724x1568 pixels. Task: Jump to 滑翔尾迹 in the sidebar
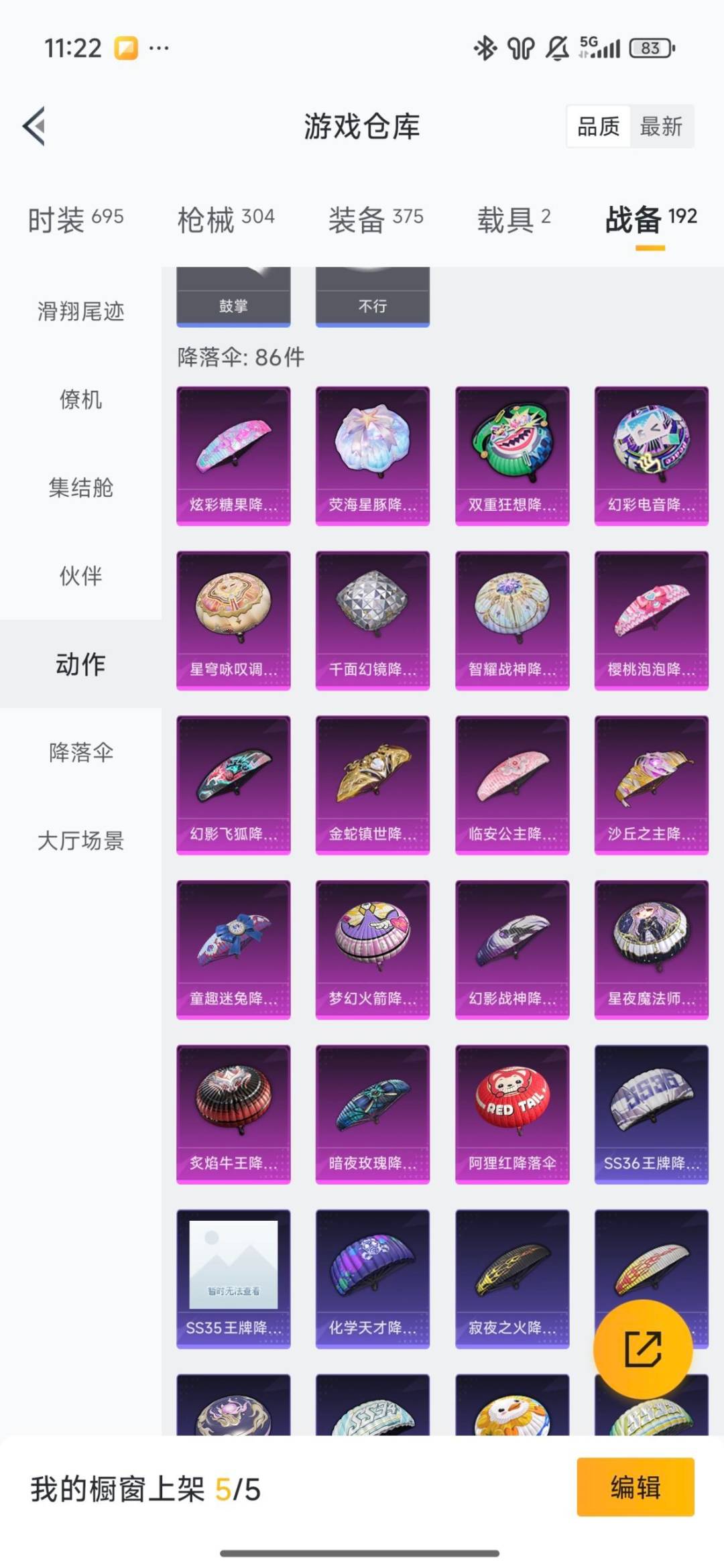pyautogui.click(x=80, y=311)
